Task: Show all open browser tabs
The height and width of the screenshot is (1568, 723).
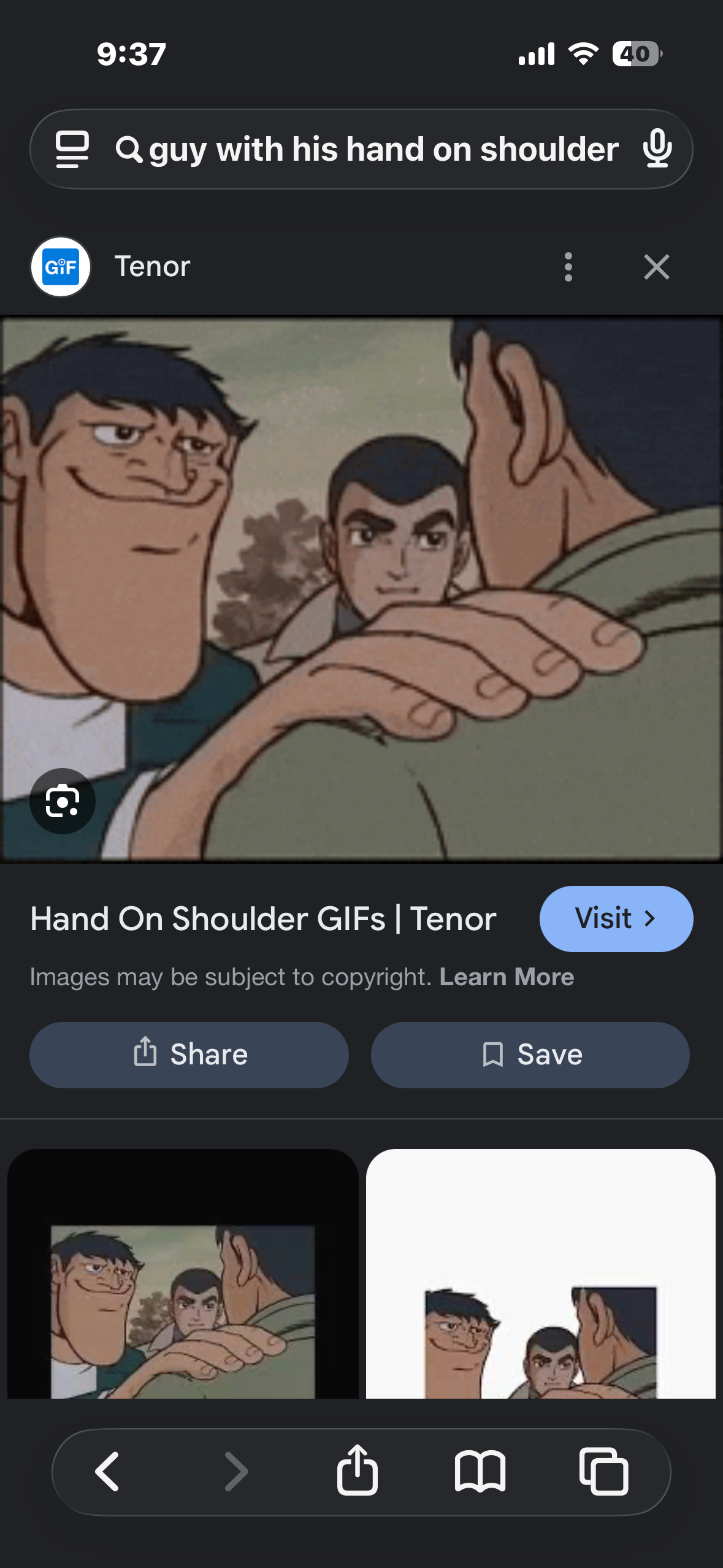Action: coord(604,1472)
